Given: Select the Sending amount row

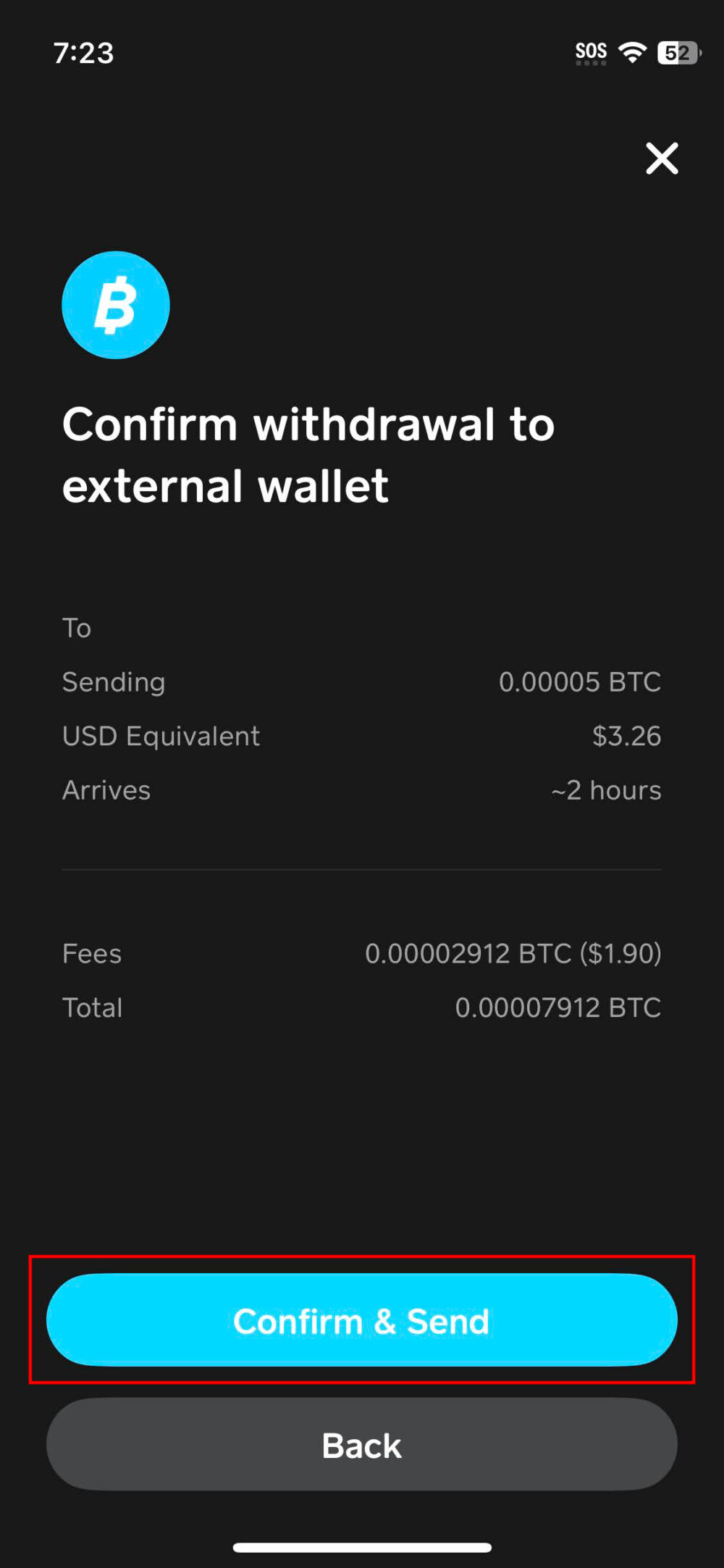Looking at the screenshot, I should tap(362, 682).
